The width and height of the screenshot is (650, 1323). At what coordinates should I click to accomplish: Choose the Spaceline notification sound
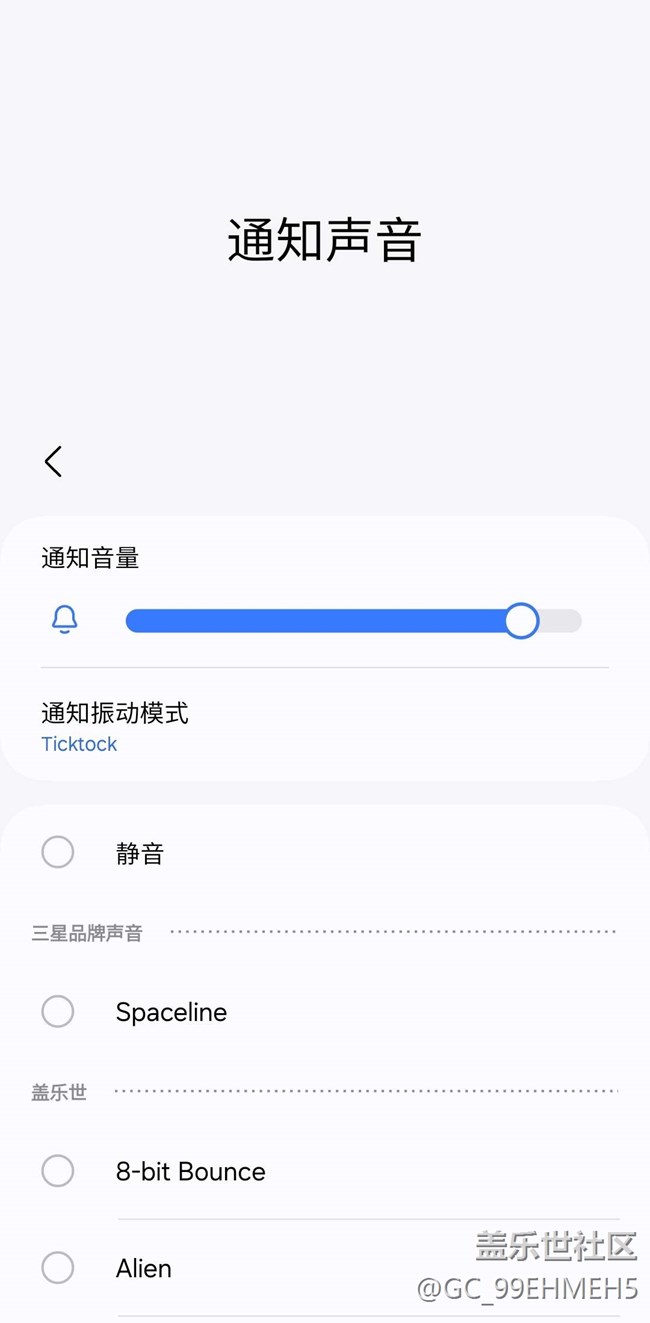58,1011
